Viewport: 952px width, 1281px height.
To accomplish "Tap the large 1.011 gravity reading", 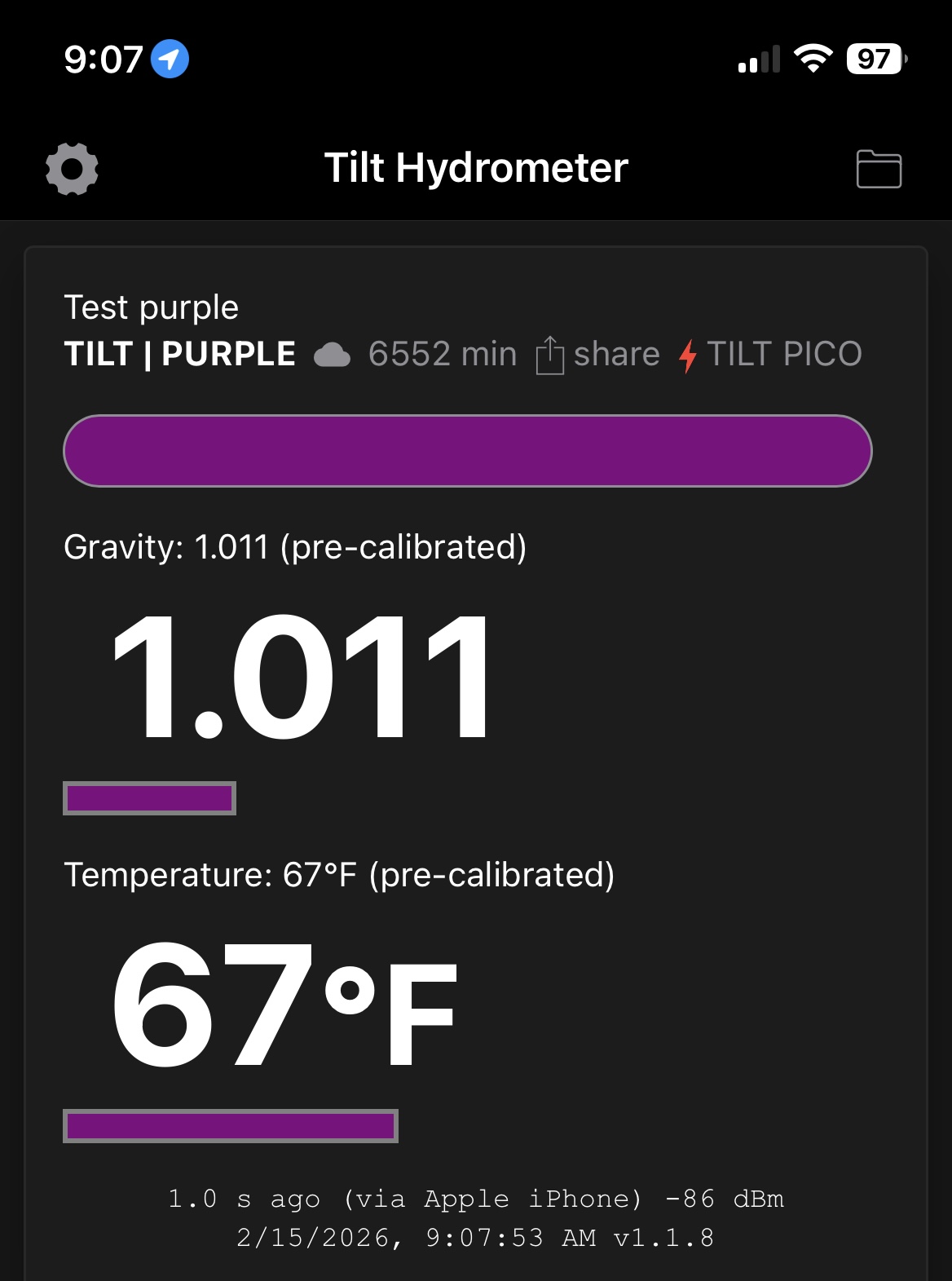I will (x=302, y=677).
